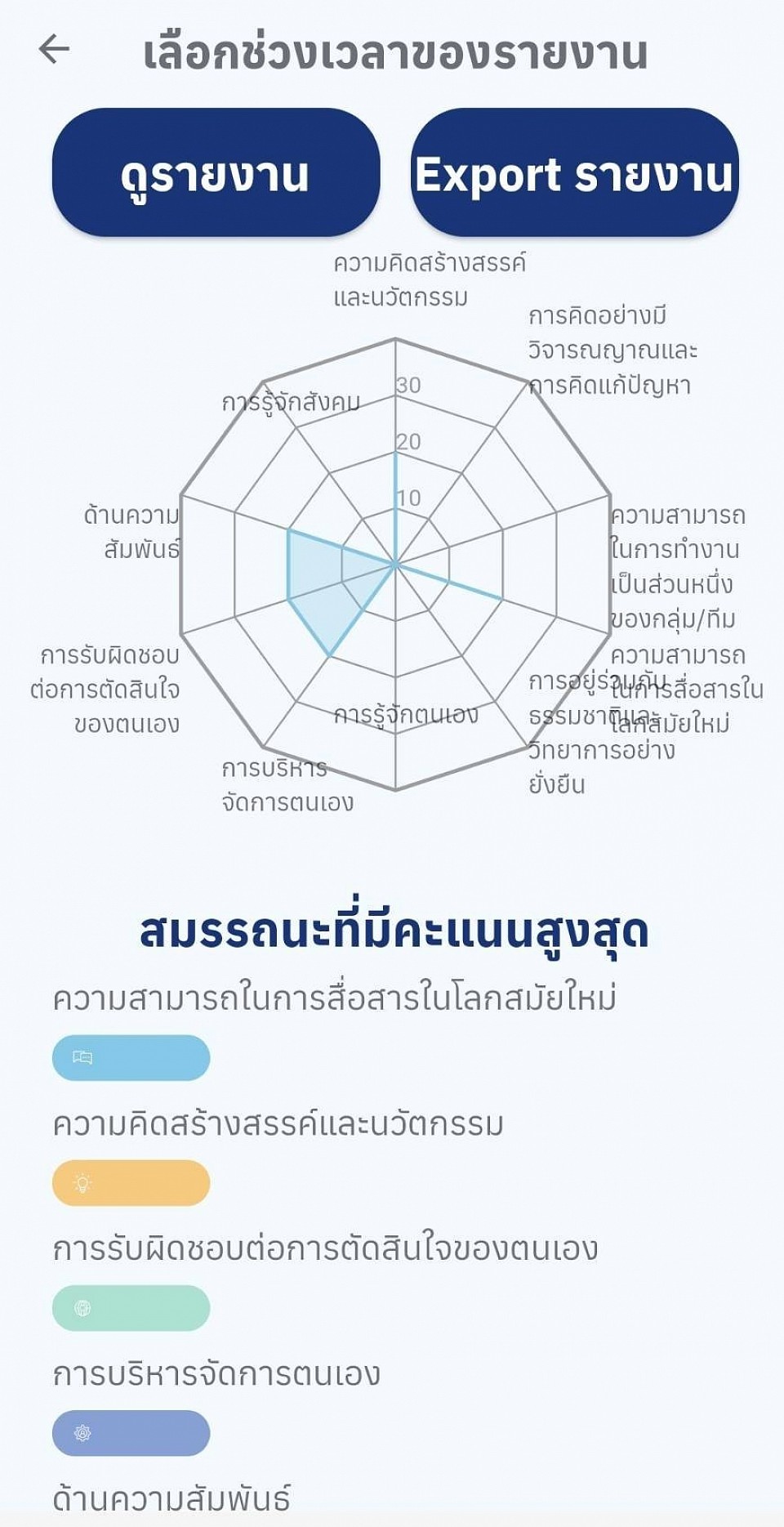
Task: Tap the ดูรายงาน button
Action: click(216, 173)
